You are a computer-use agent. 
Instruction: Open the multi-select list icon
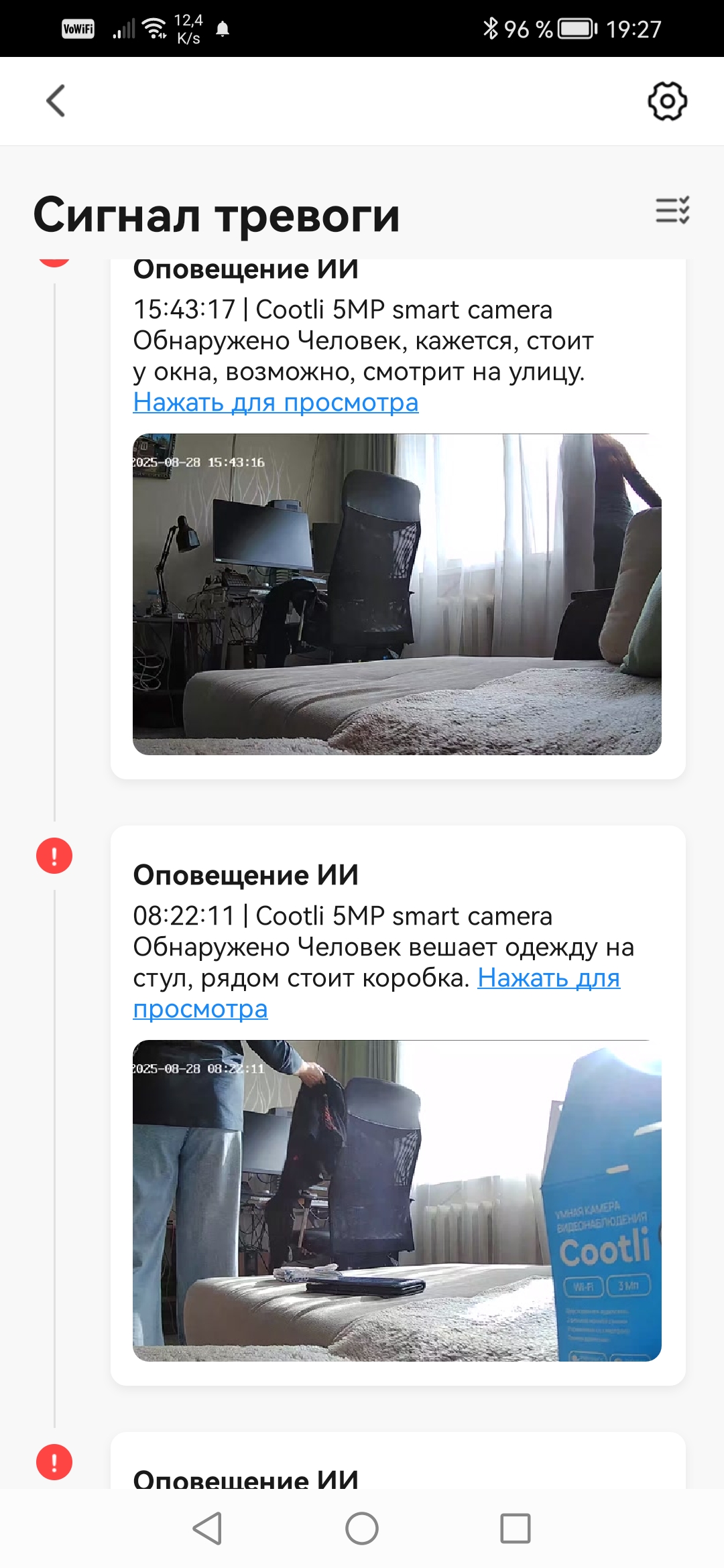tap(672, 210)
